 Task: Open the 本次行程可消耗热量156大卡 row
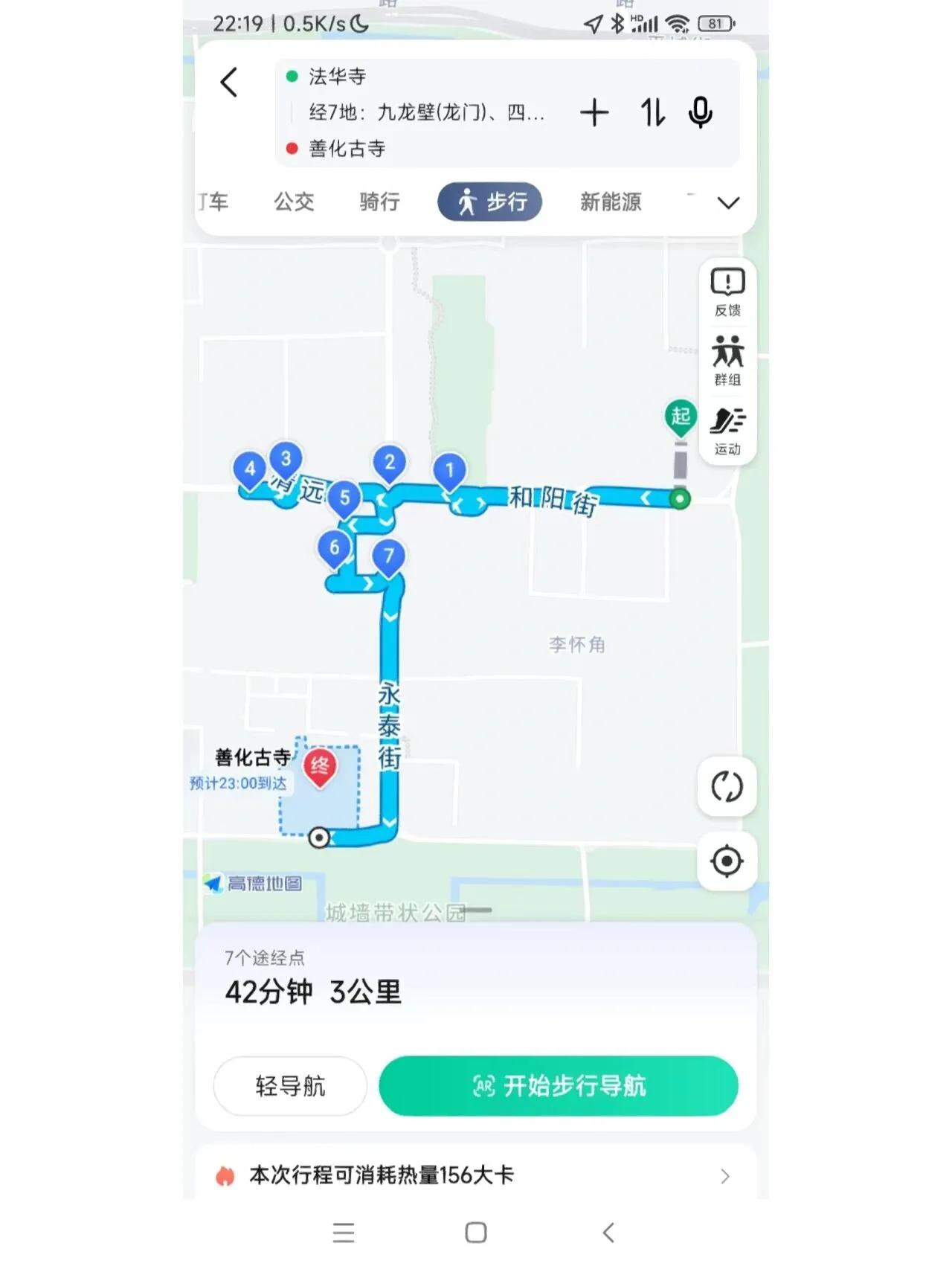pyautogui.click(x=475, y=1175)
